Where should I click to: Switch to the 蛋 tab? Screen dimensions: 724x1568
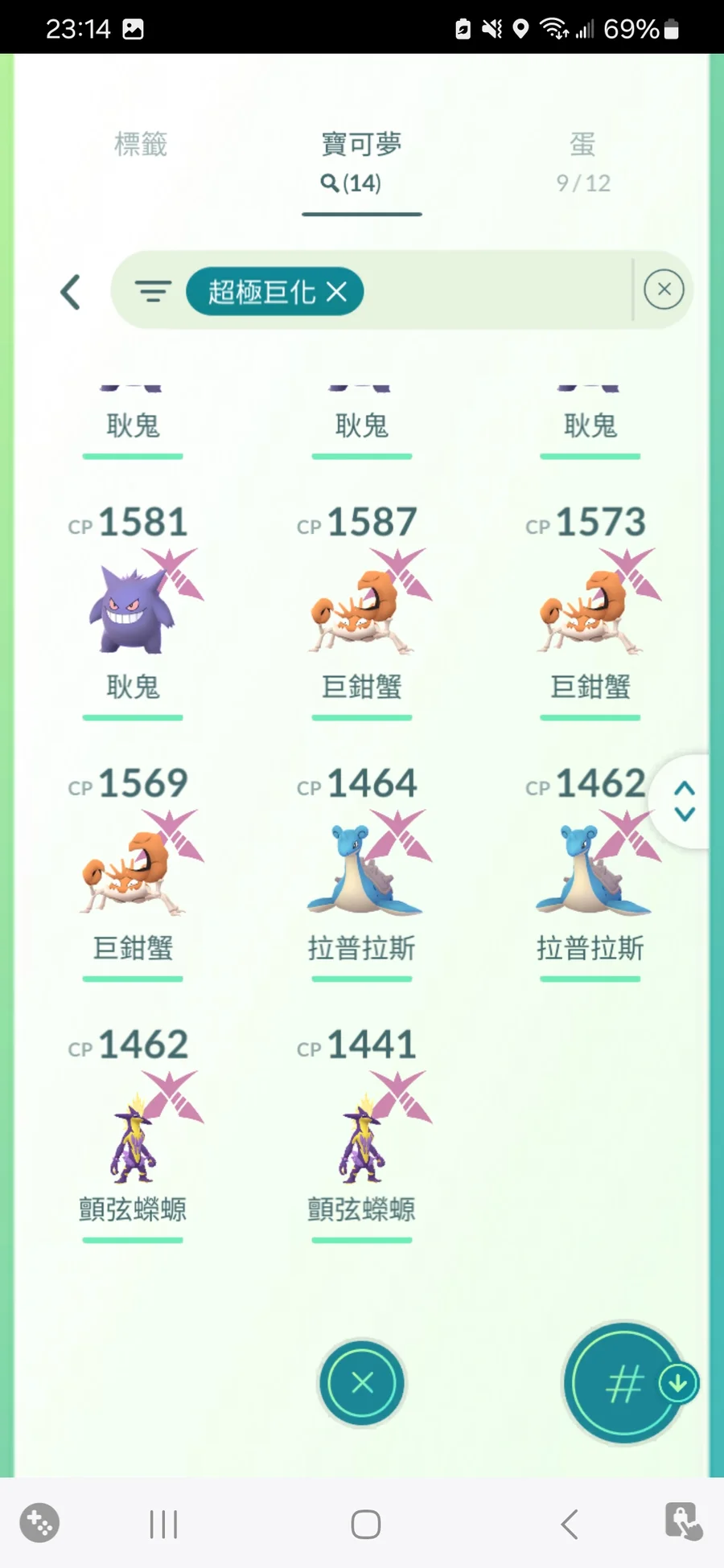pos(583,161)
